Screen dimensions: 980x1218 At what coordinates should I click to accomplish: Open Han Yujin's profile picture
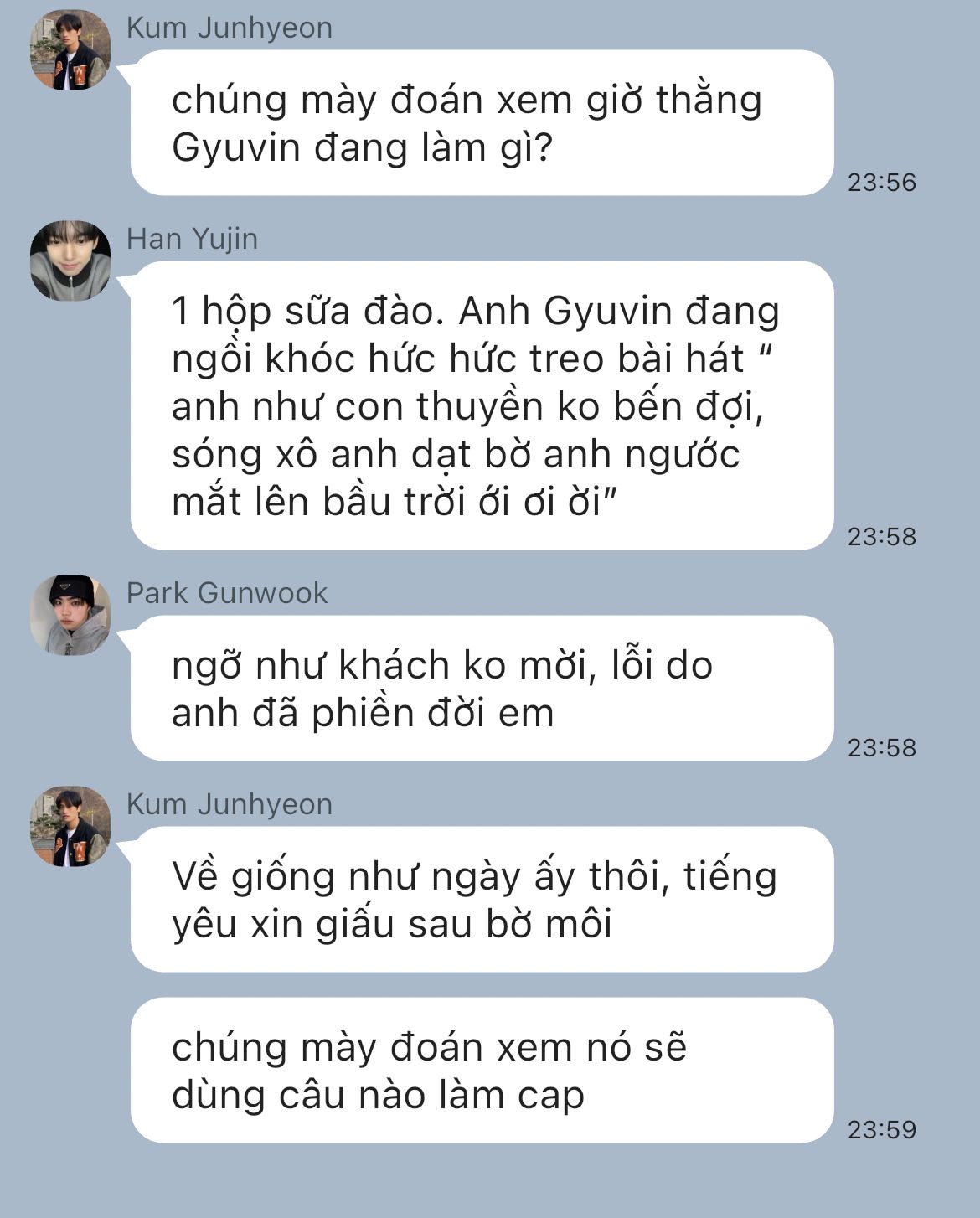click(x=70, y=261)
